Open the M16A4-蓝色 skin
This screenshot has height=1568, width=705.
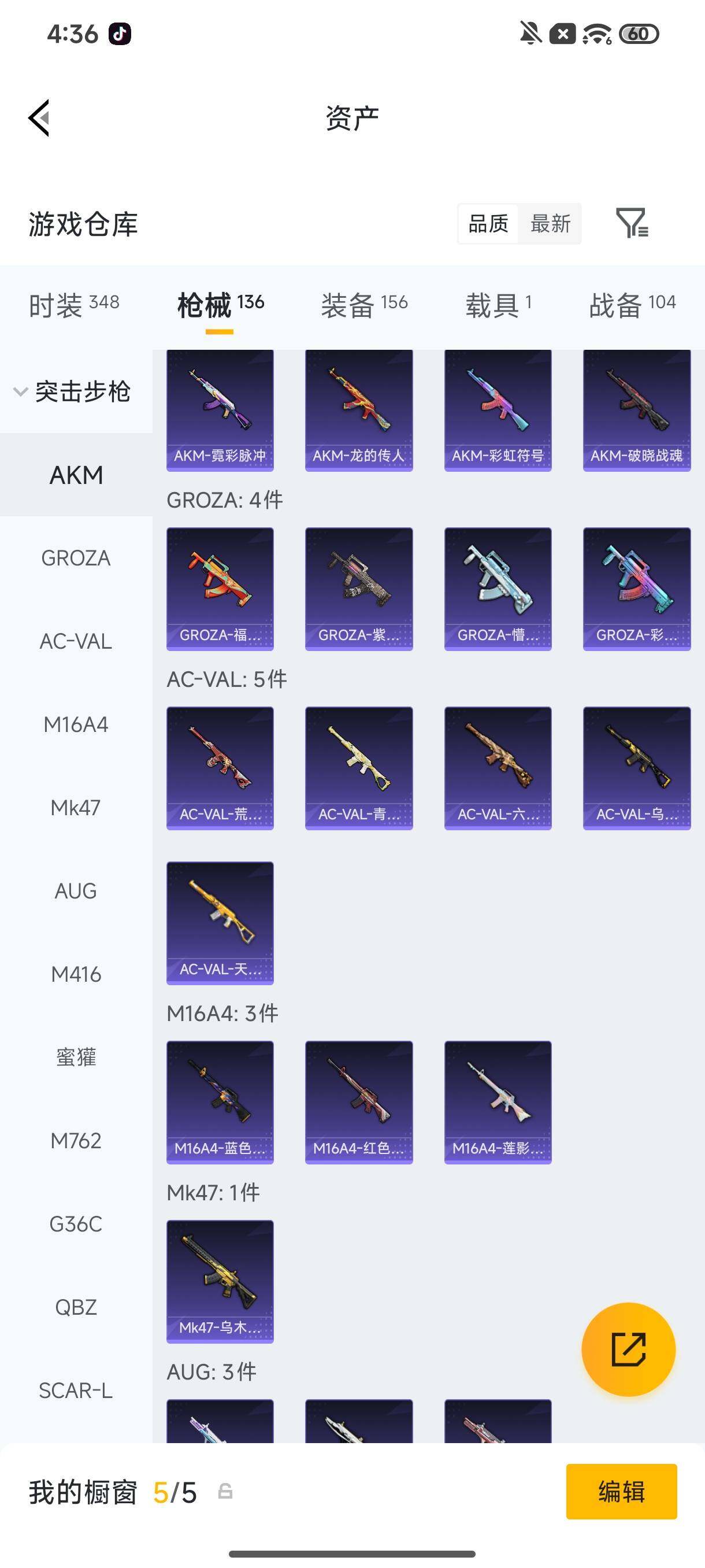220,1103
